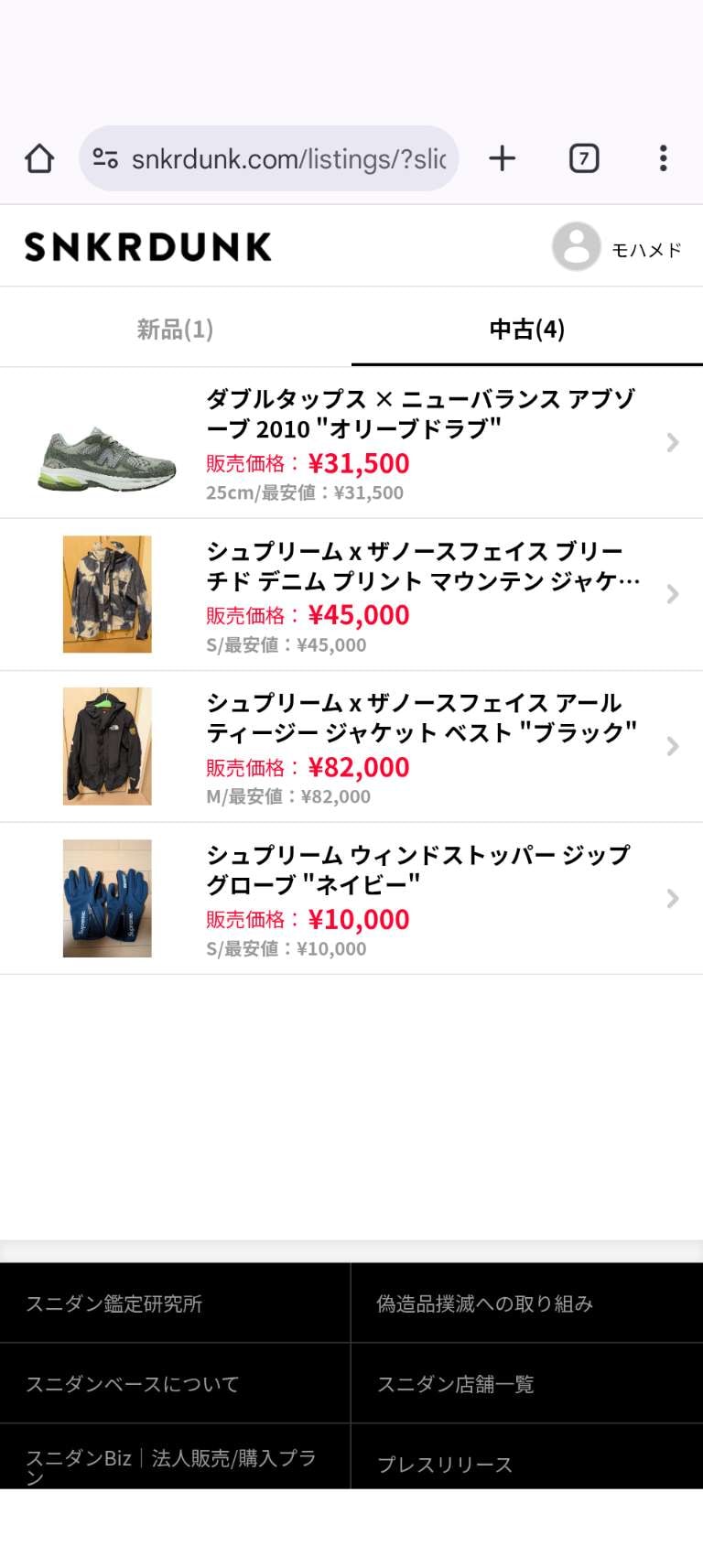Open the スニダンBiz corporate plan link
This screenshot has width=703, height=1568.
pos(176,1459)
